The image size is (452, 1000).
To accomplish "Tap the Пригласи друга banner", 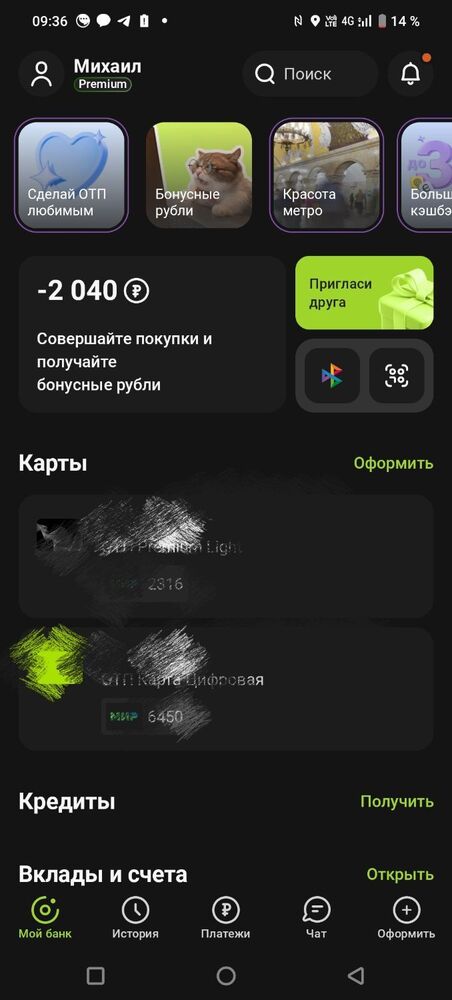I will (364, 293).
